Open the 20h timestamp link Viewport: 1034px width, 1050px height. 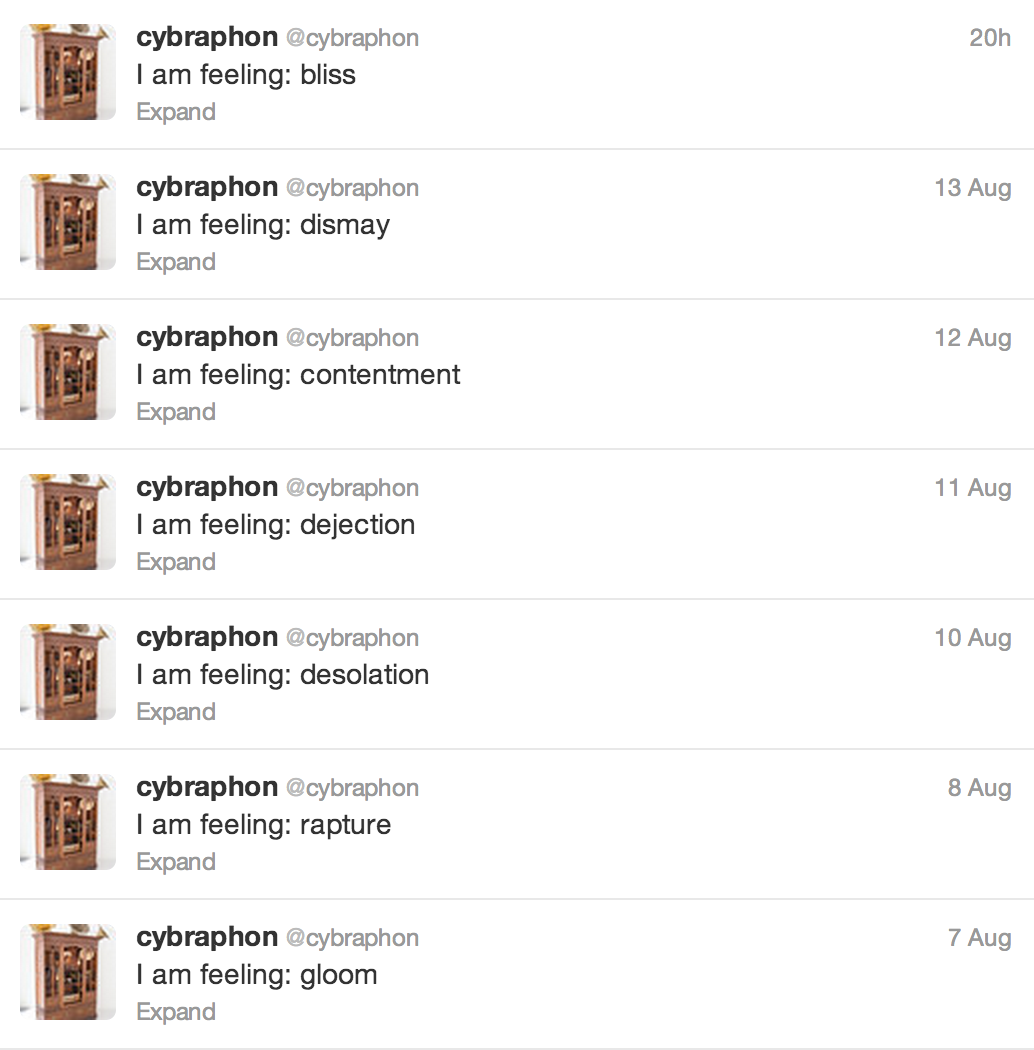[990, 38]
